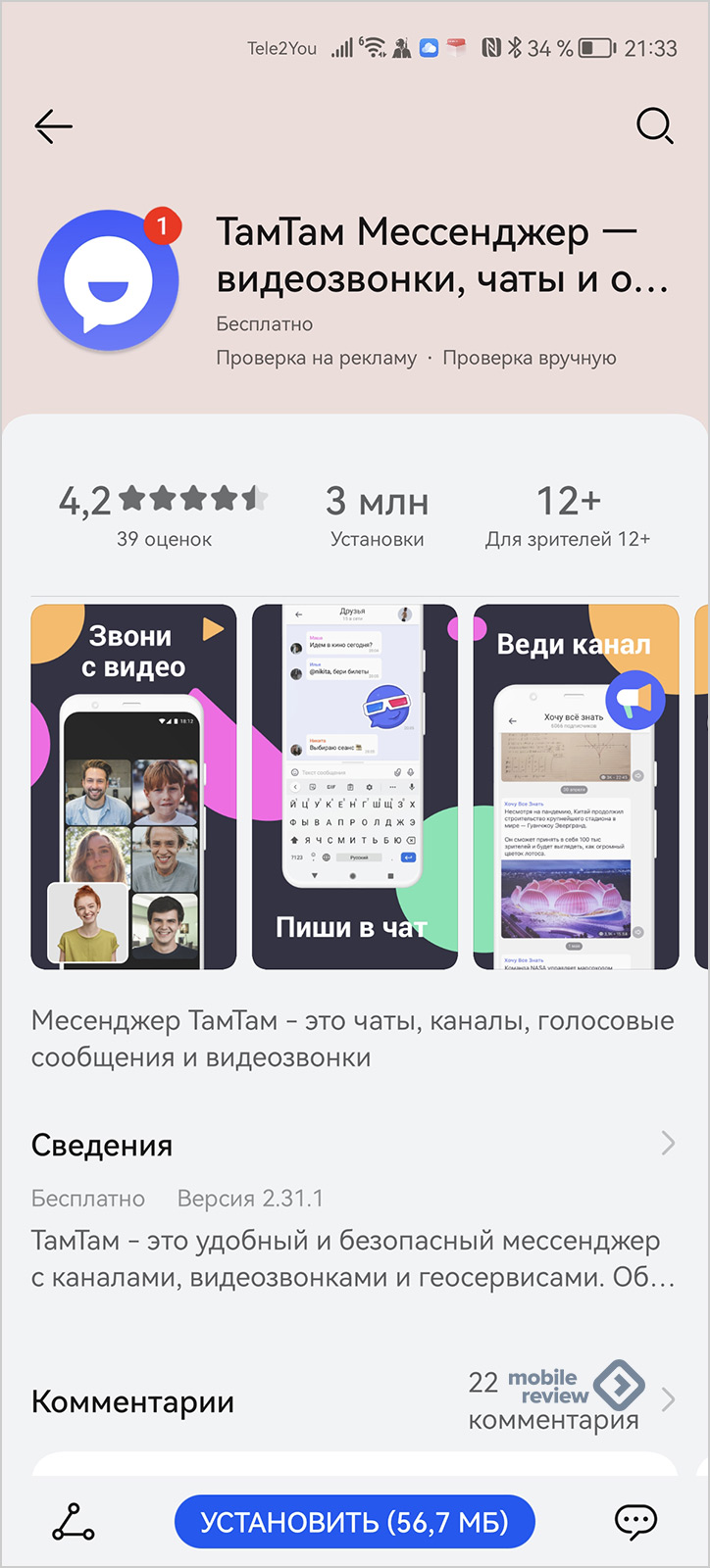Open the comment bubble icon at the bottom
Screen dimensions: 710x1568
coord(634,1522)
